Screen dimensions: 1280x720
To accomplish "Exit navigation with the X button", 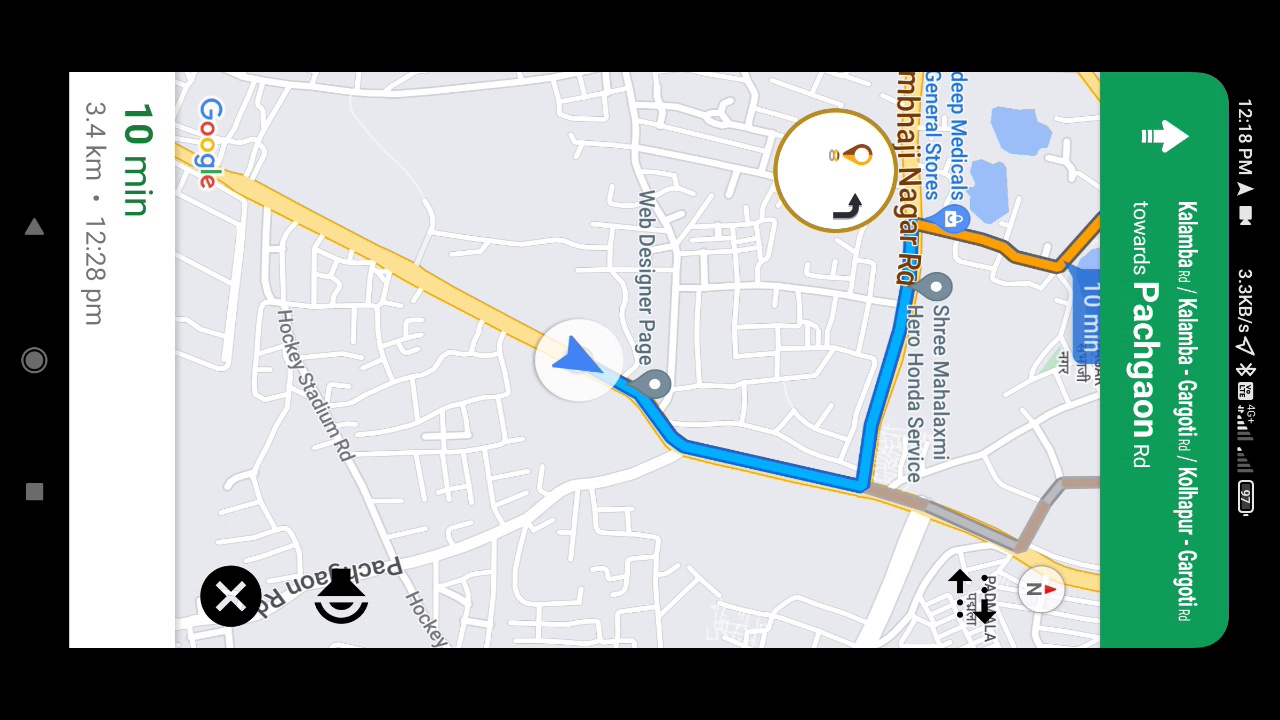I will coord(231,597).
